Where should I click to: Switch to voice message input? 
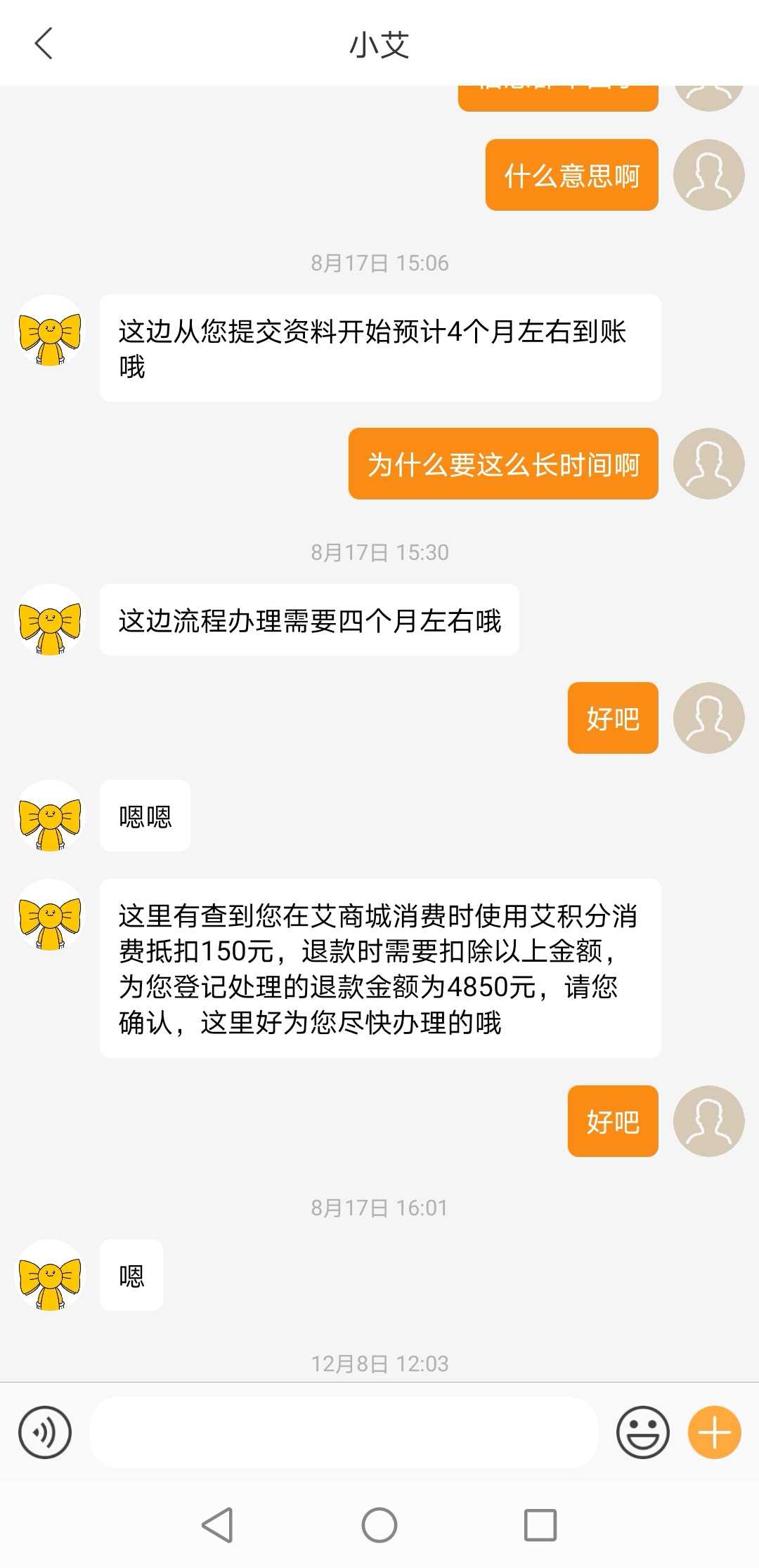pos(45,1432)
